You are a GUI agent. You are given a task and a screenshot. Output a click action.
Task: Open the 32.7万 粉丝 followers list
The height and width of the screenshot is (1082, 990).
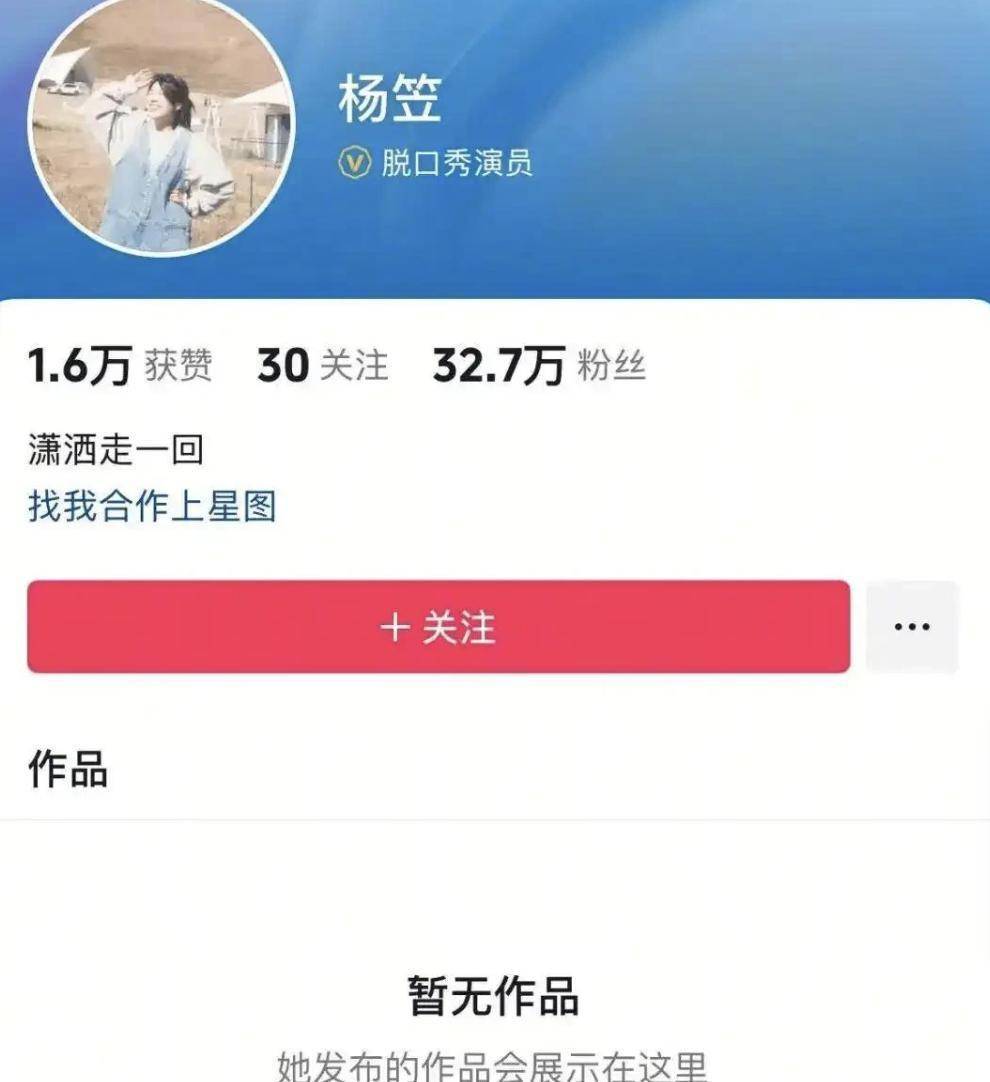point(539,366)
